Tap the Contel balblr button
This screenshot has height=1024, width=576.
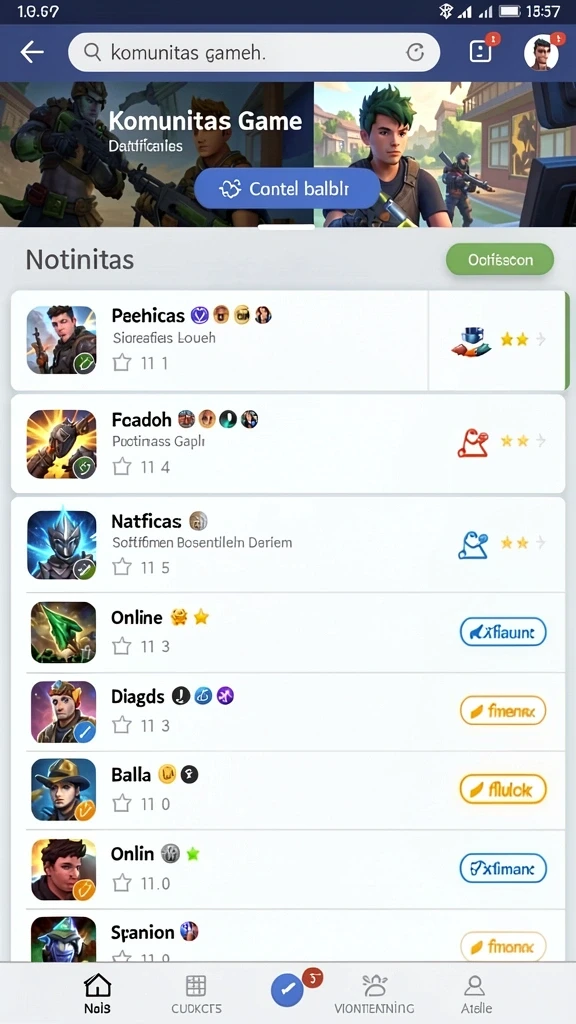(287, 189)
